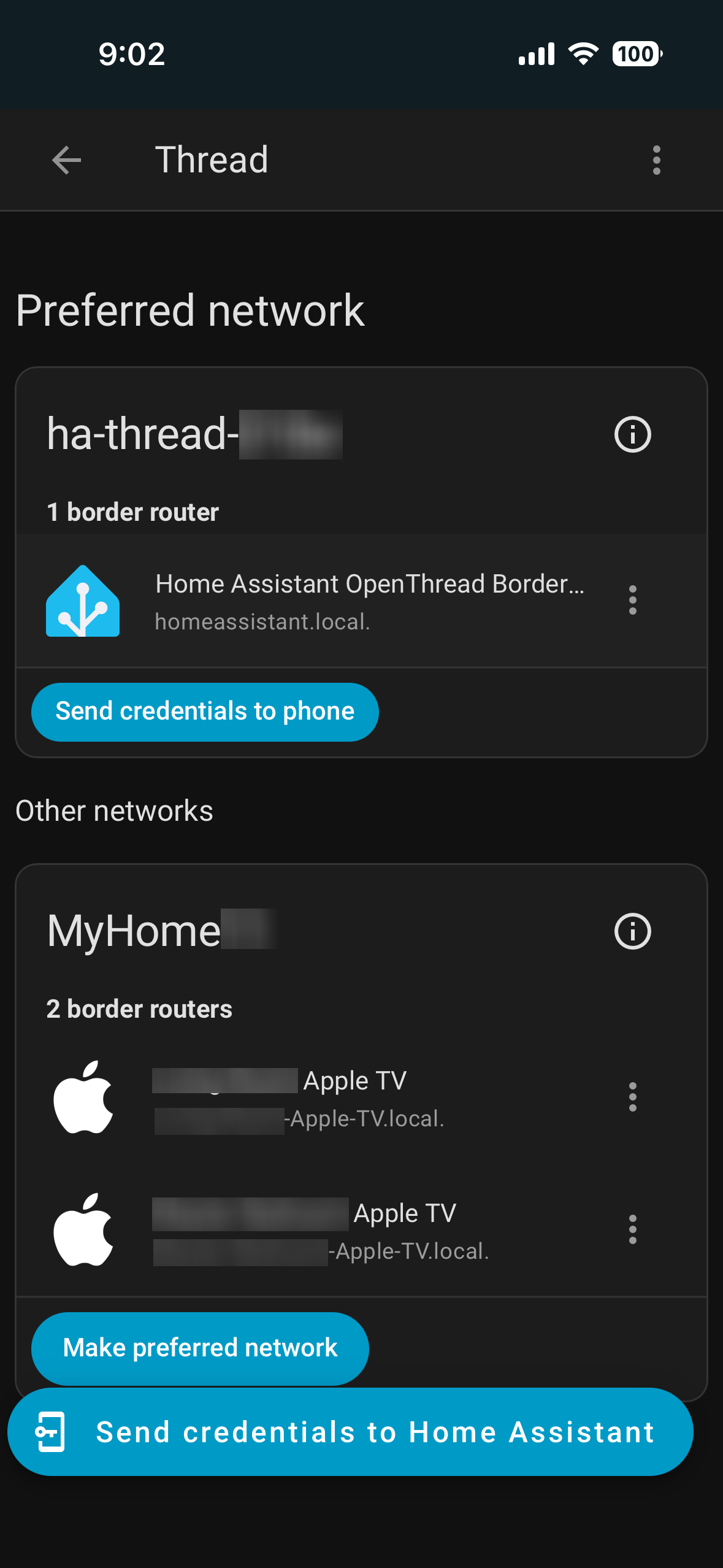Open options for the first Apple TV router
Screen dimensions: 723x1568
coord(632,1097)
